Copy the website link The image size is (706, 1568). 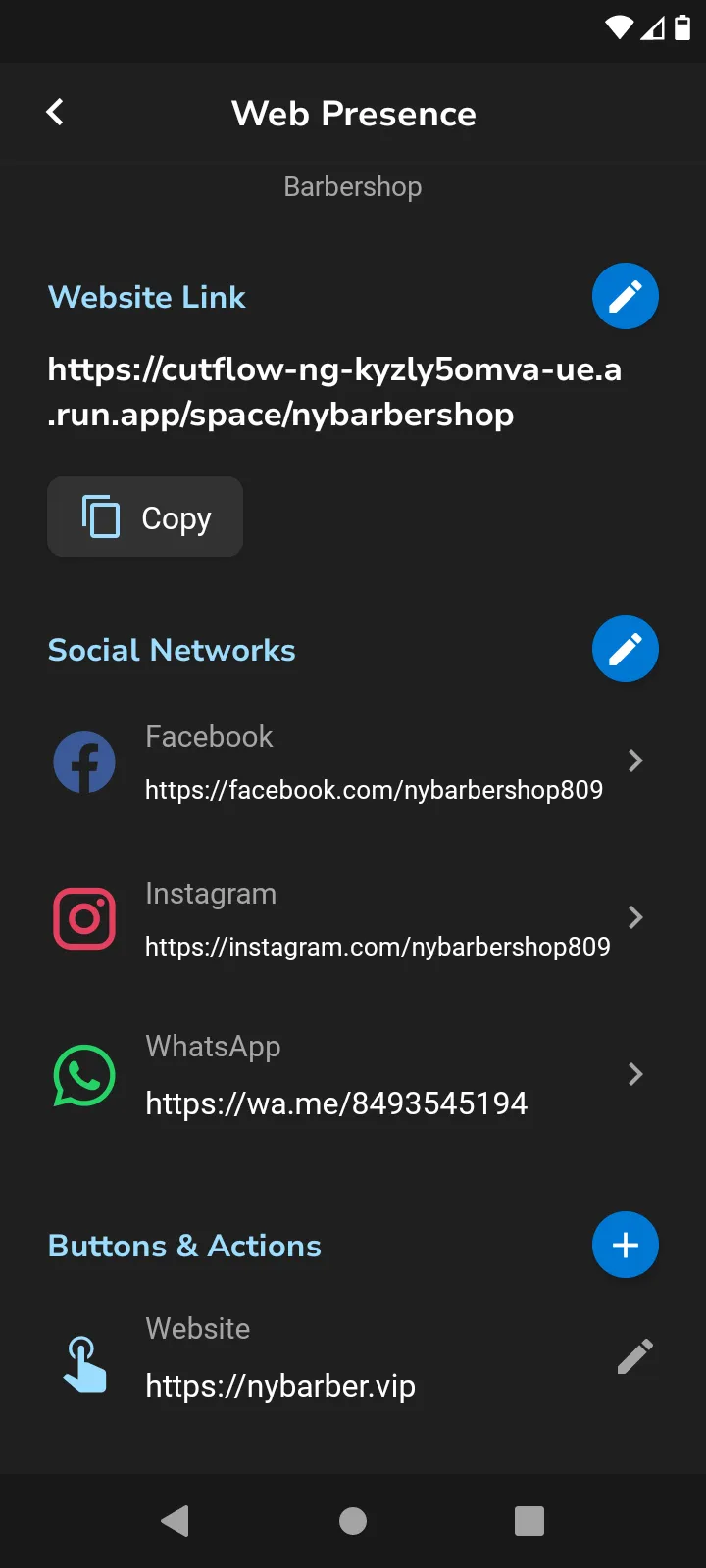[x=145, y=516]
